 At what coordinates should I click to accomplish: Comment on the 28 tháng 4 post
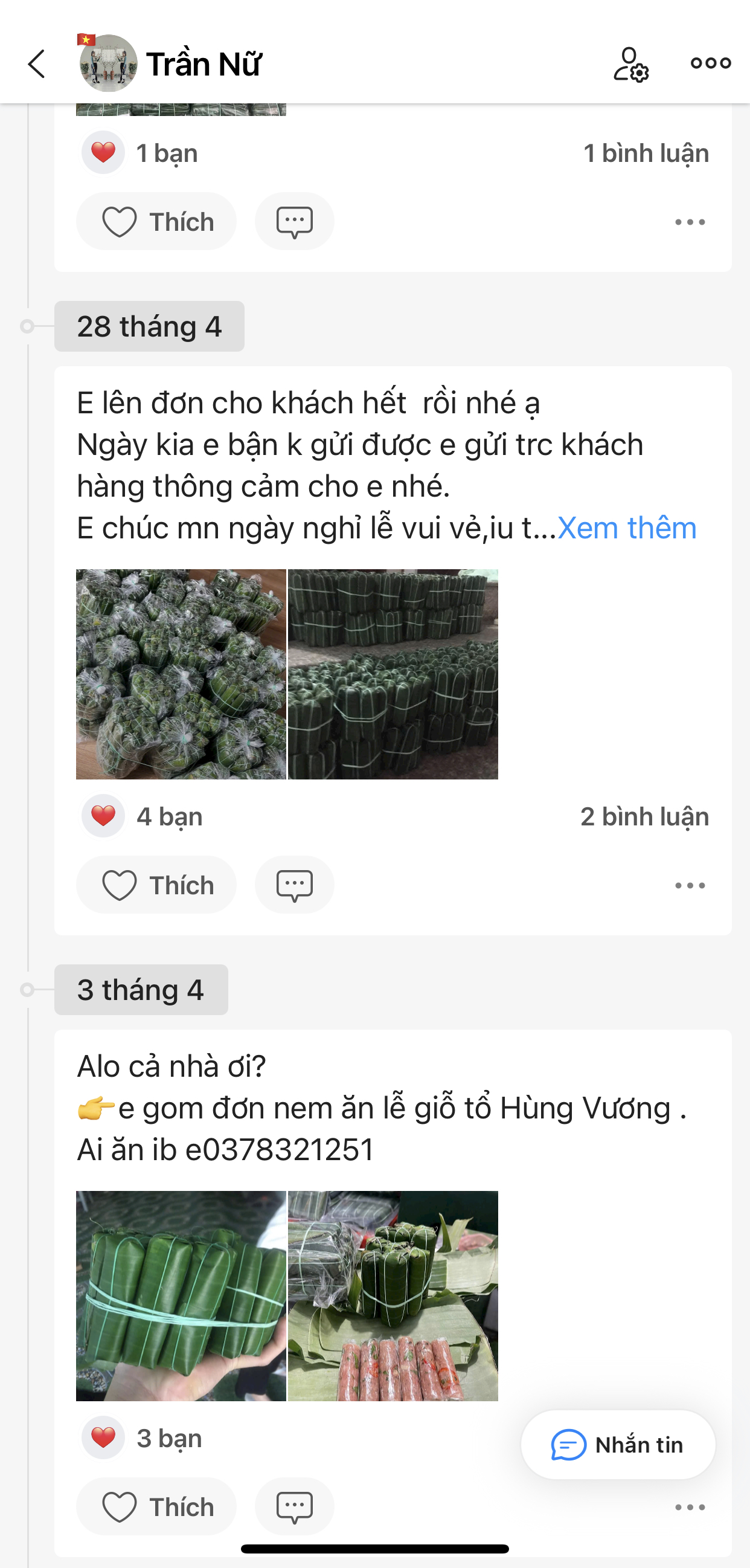(x=295, y=885)
